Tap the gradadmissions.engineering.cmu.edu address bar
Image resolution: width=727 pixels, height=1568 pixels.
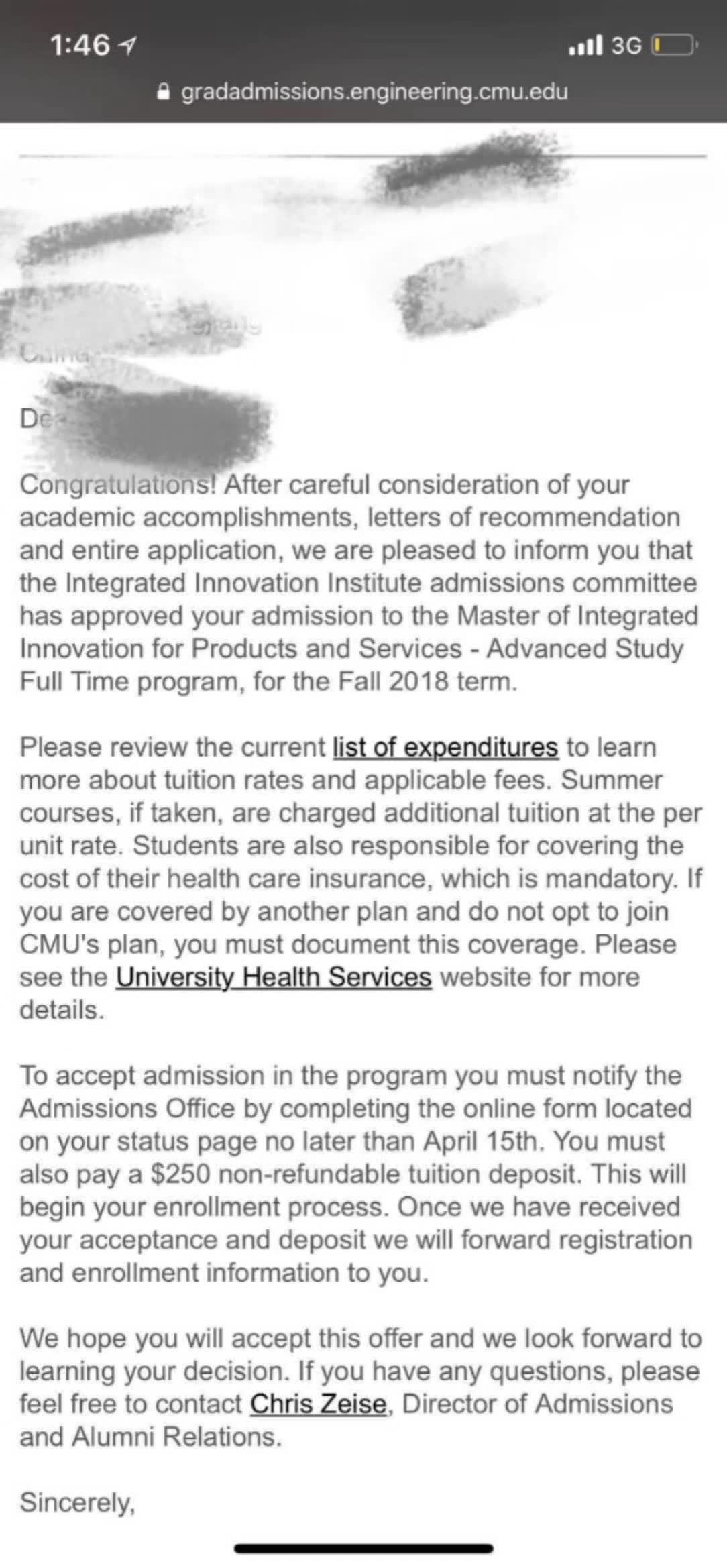click(374, 91)
